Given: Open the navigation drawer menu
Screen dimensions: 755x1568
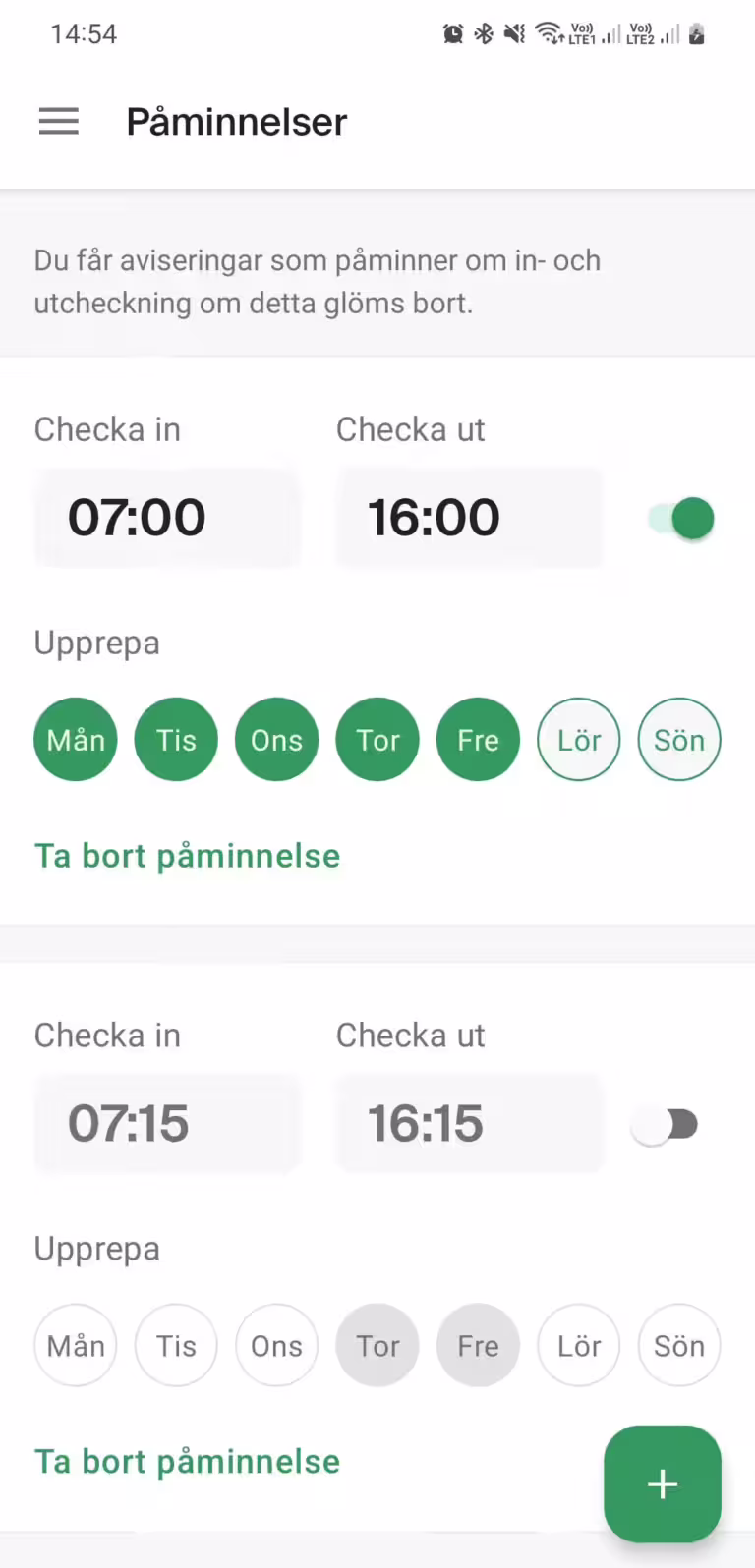Looking at the screenshot, I should 58,121.
